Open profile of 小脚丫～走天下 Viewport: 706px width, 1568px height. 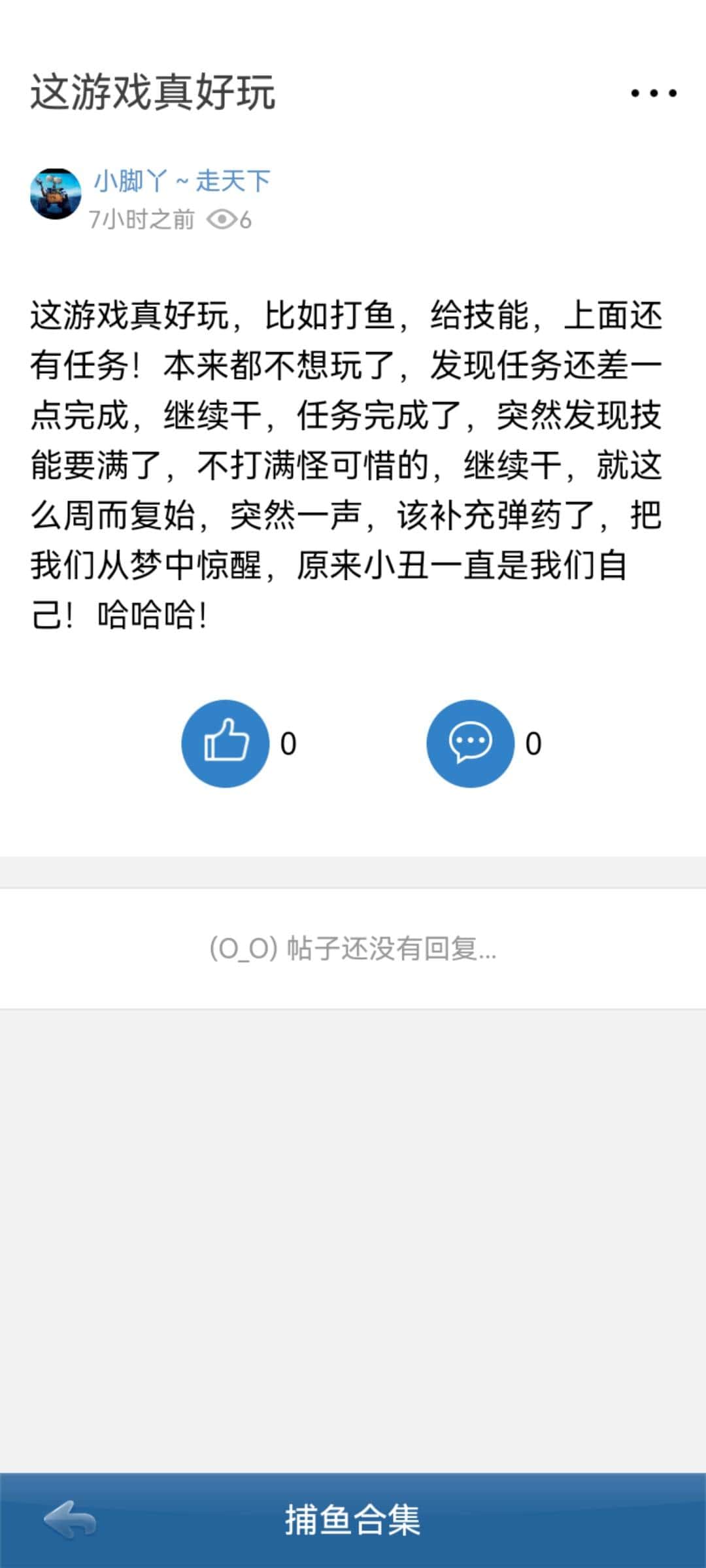pos(183,182)
